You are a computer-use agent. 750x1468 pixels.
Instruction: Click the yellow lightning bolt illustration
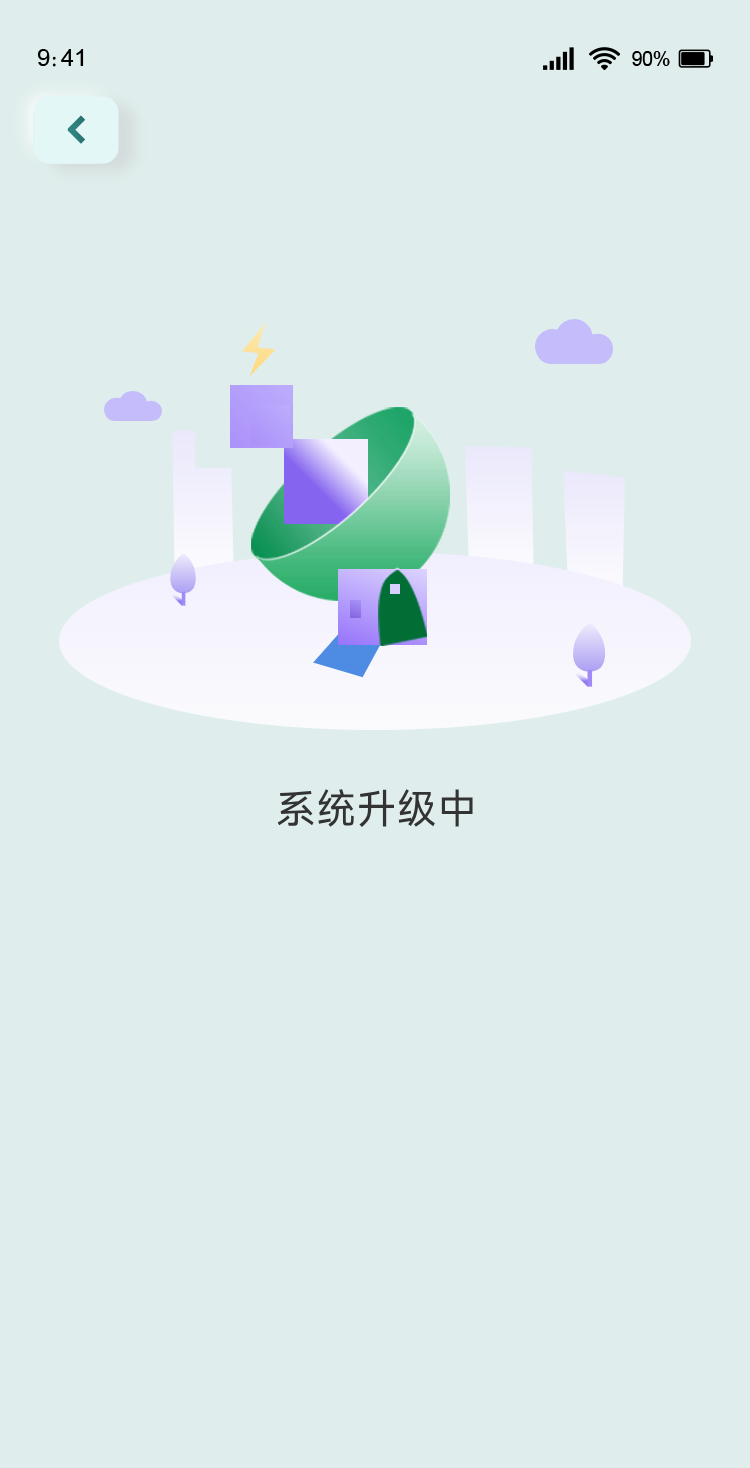tap(258, 348)
